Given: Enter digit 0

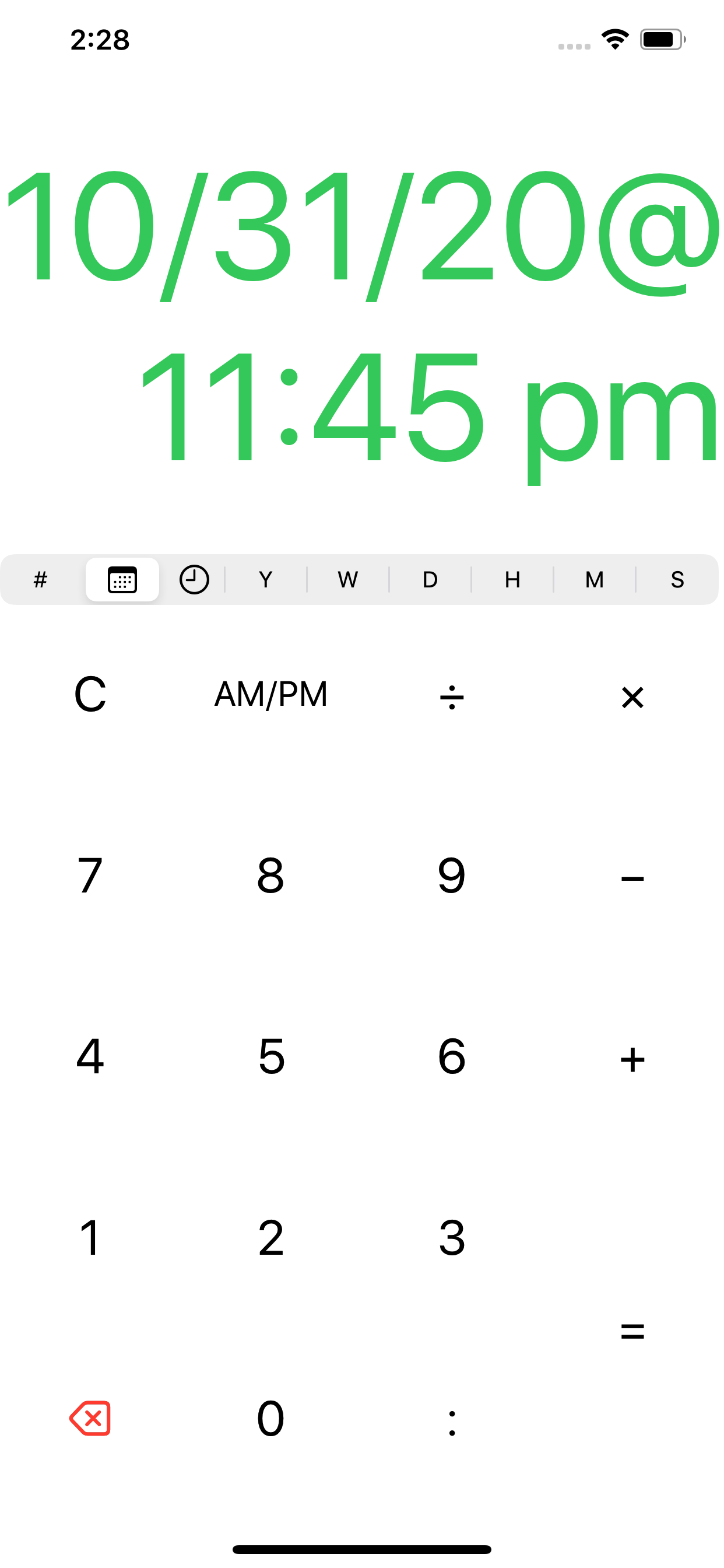Looking at the screenshot, I should pyautogui.click(x=270, y=1418).
